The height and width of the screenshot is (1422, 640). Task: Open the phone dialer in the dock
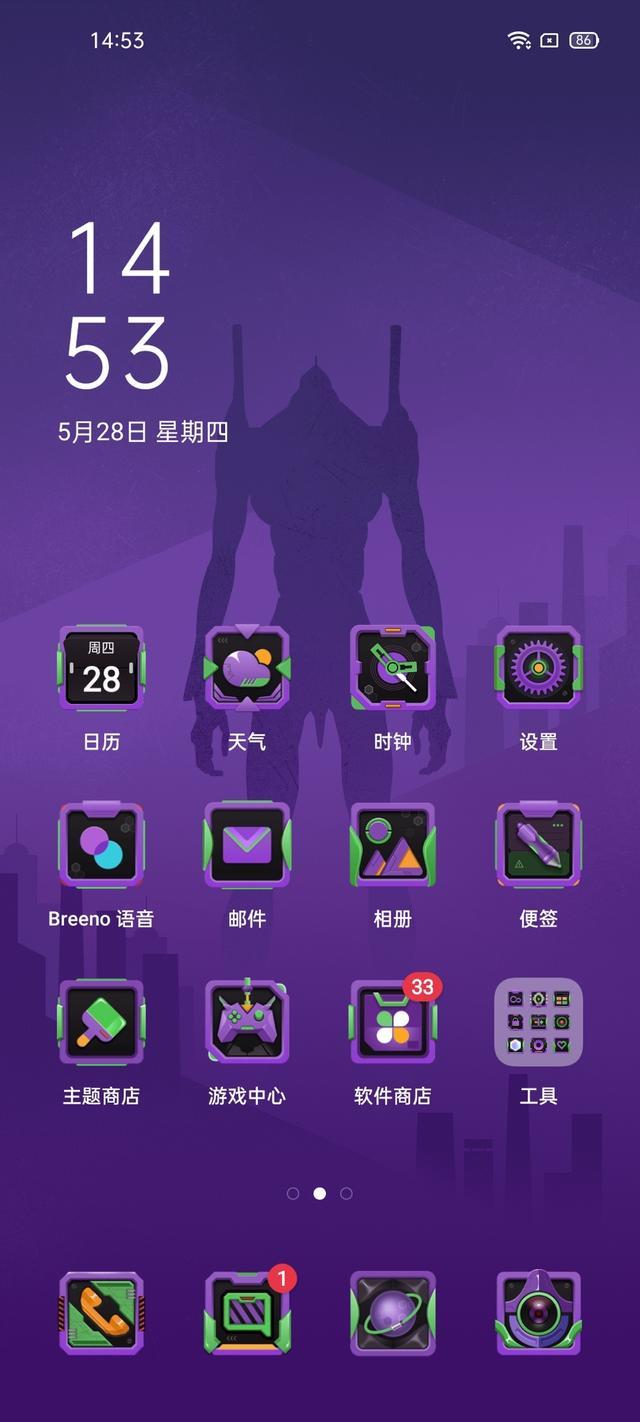click(101, 1313)
